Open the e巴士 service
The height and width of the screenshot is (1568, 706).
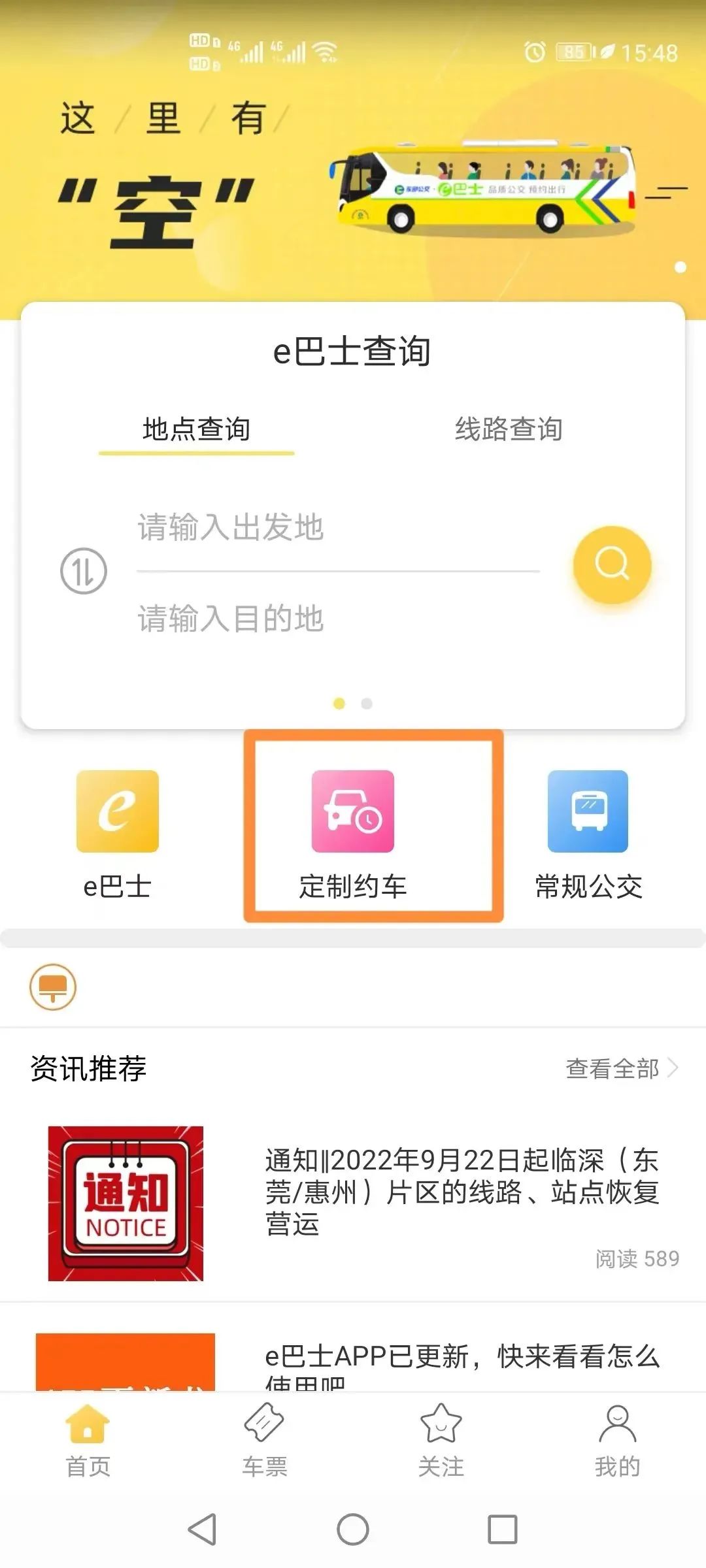[118, 833]
